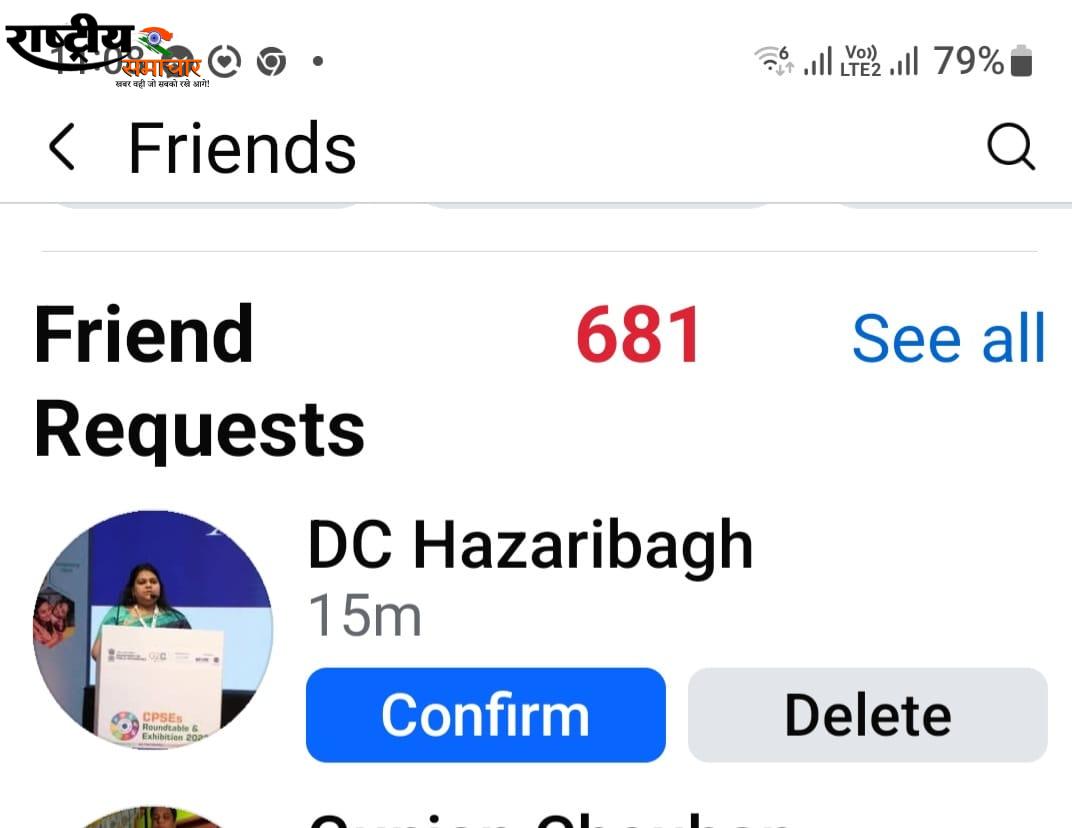
Task: Go back from the Friends screen
Action: click(x=62, y=149)
